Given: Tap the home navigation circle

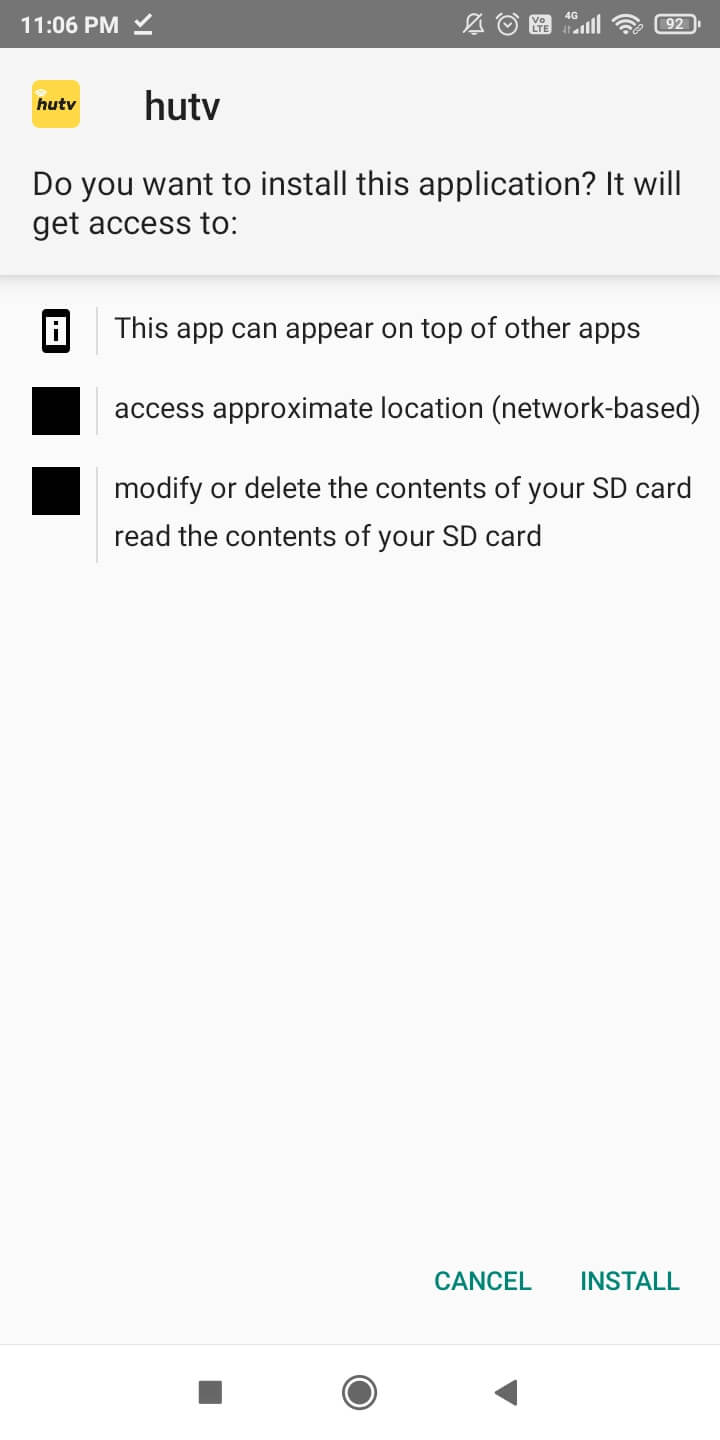Looking at the screenshot, I should coord(359,1392).
